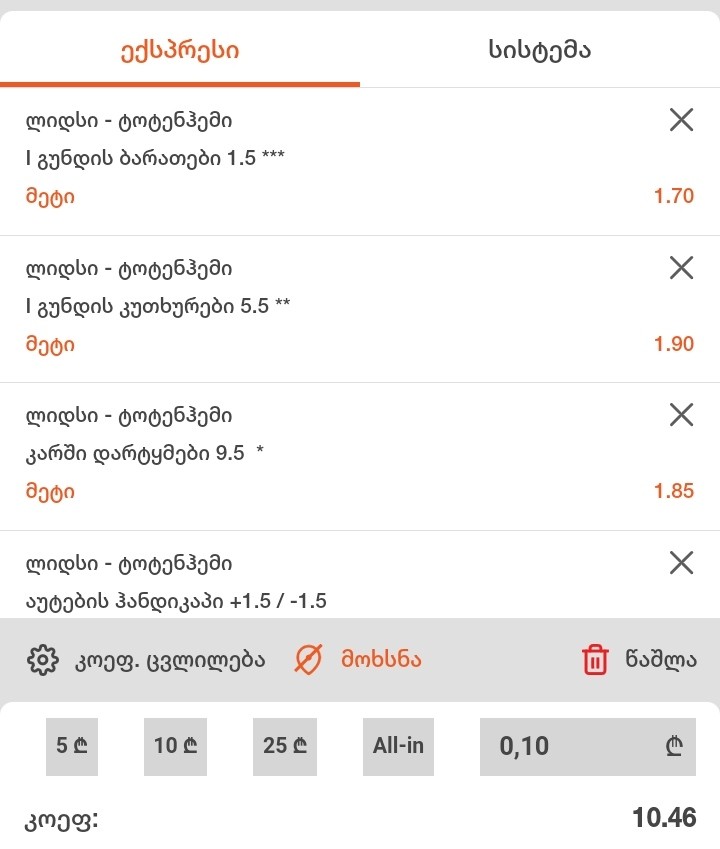Click the მოხსნა crossed-circle icon
Viewport: 720px width, 849px height.
[x=307, y=660]
